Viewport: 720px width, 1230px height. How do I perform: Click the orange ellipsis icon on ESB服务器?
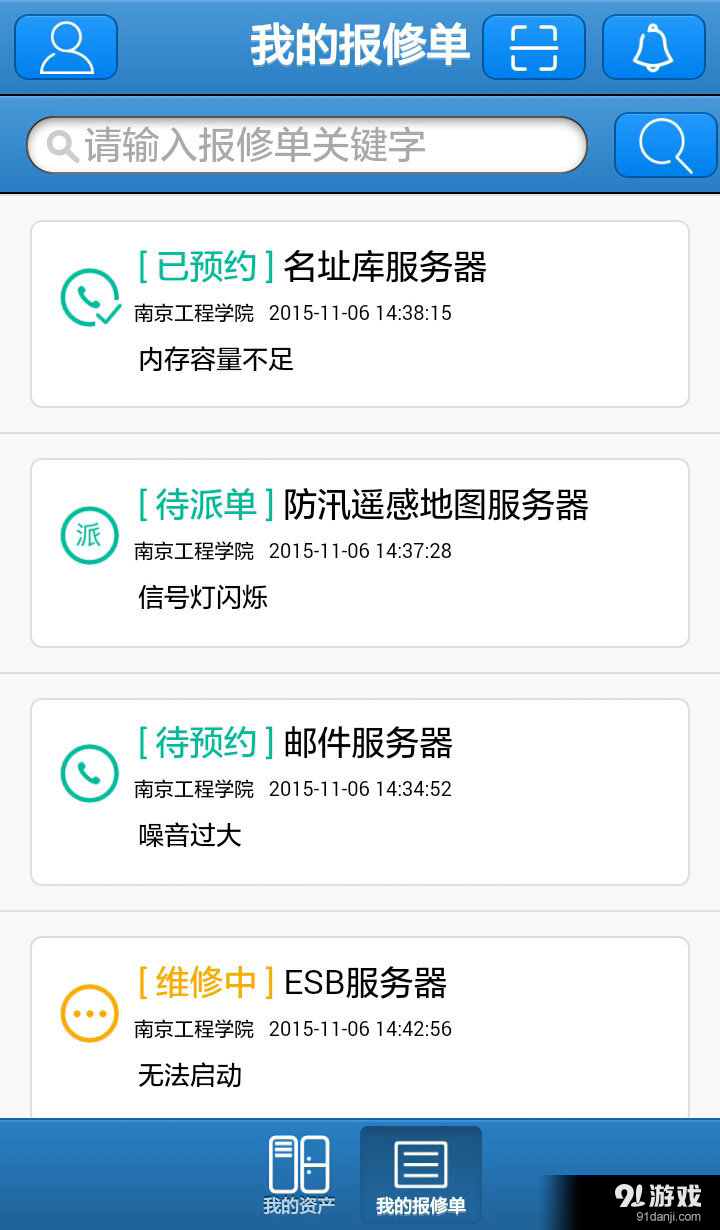89,1012
